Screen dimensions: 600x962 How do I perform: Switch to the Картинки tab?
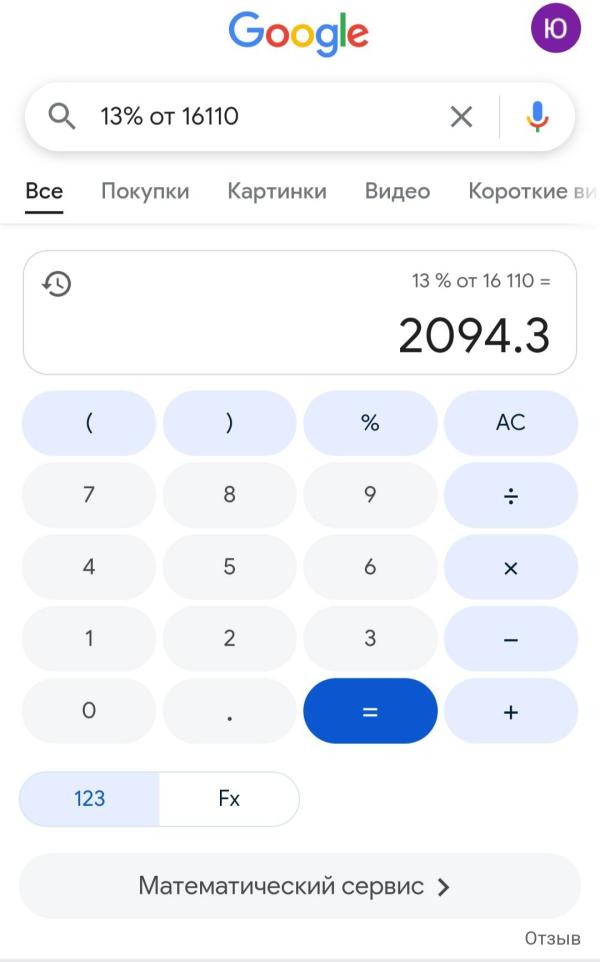(277, 191)
